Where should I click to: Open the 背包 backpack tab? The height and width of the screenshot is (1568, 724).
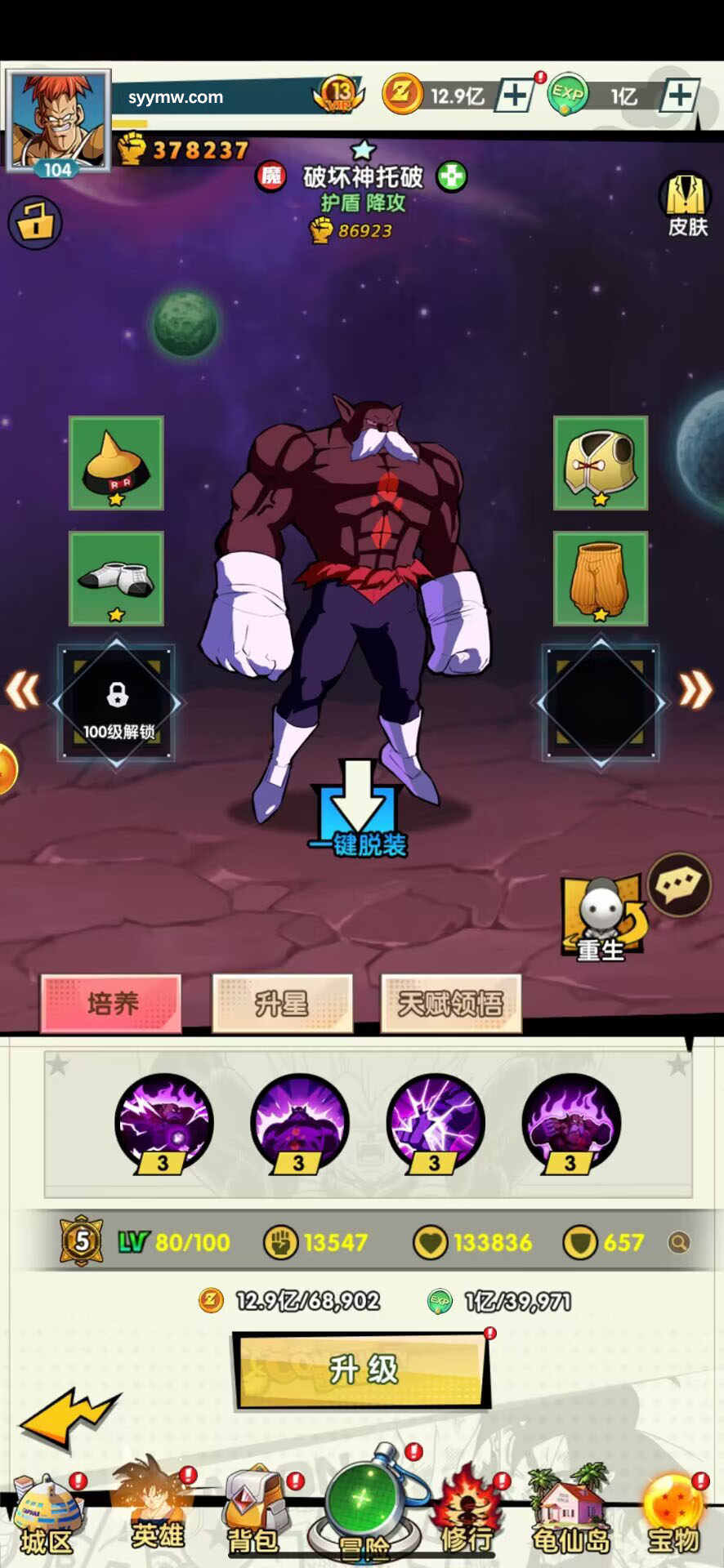tap(254, 1519)
